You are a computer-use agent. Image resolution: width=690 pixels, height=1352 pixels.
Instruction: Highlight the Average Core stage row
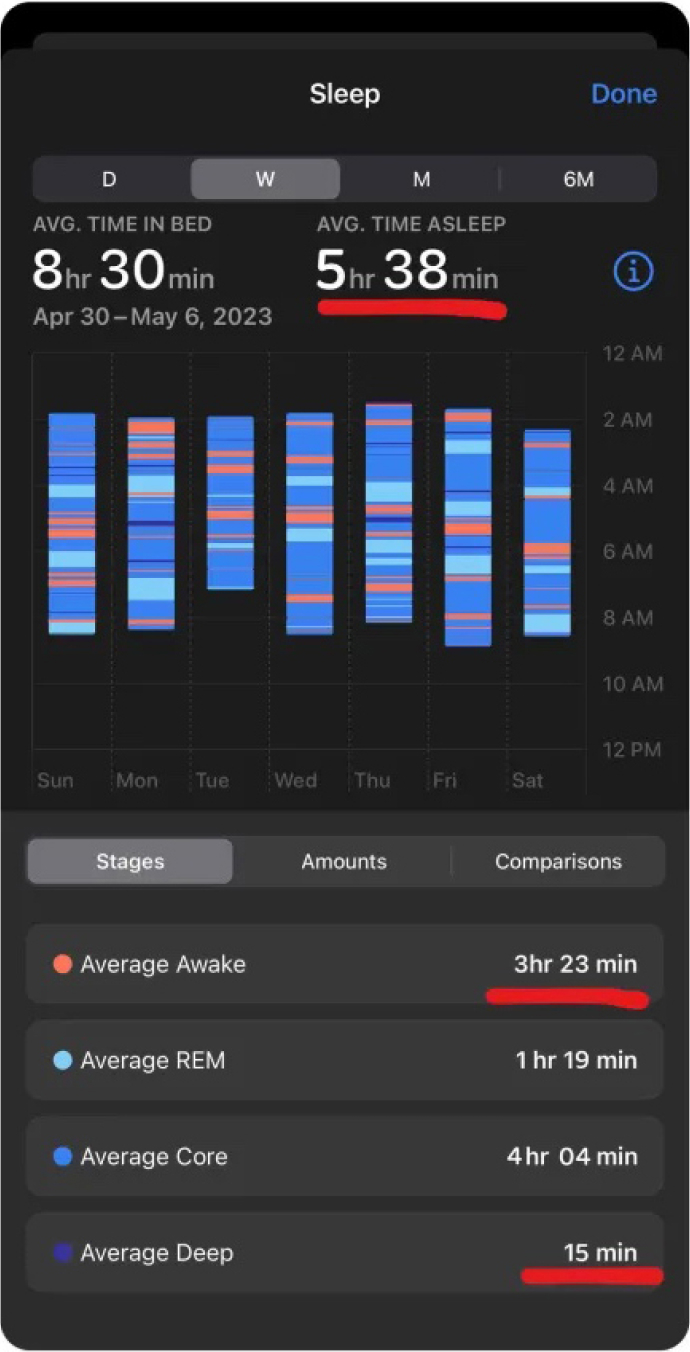(x=344, y=1157)
